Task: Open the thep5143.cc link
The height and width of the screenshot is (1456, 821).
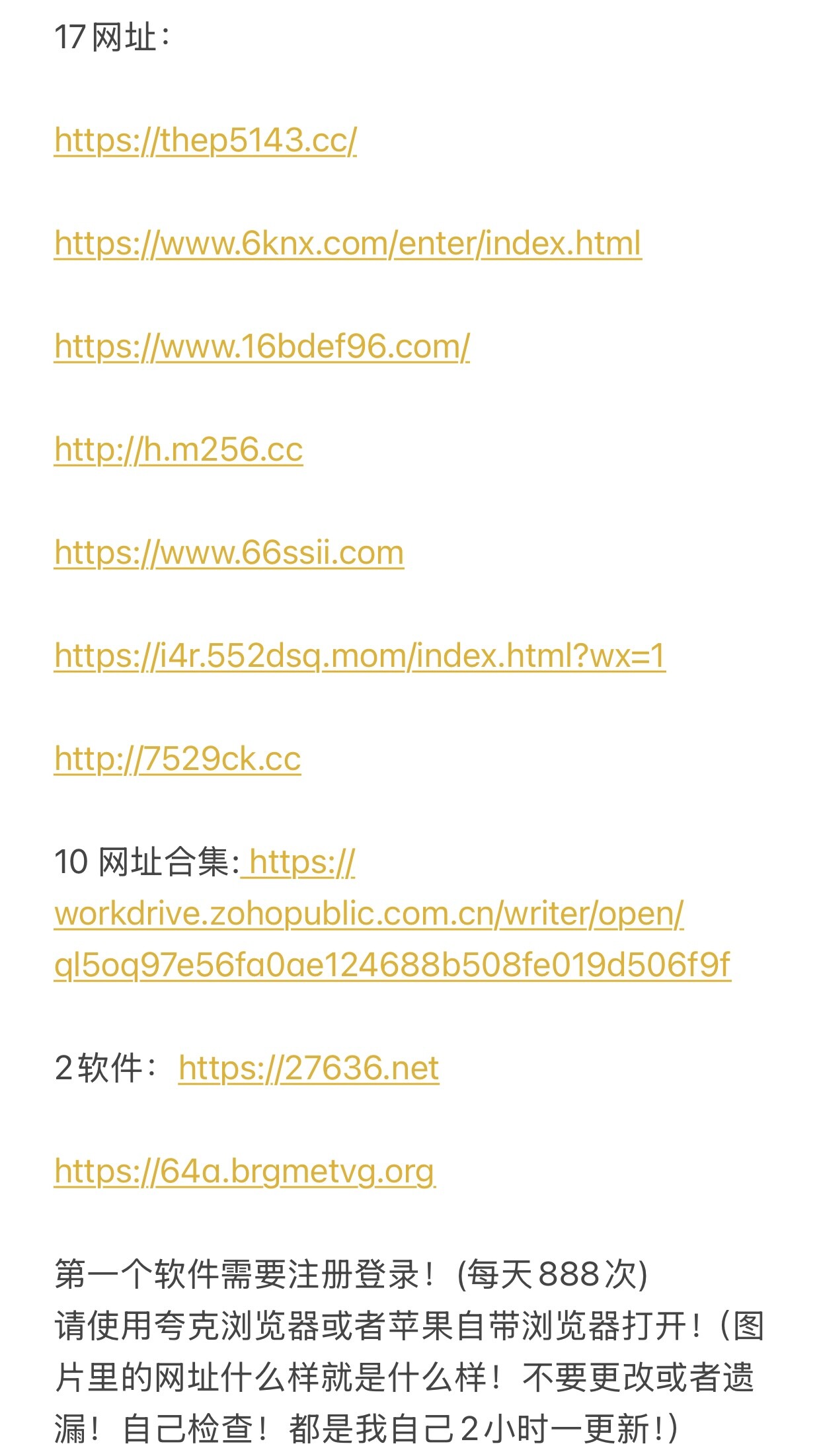Action: coord(206,141)
